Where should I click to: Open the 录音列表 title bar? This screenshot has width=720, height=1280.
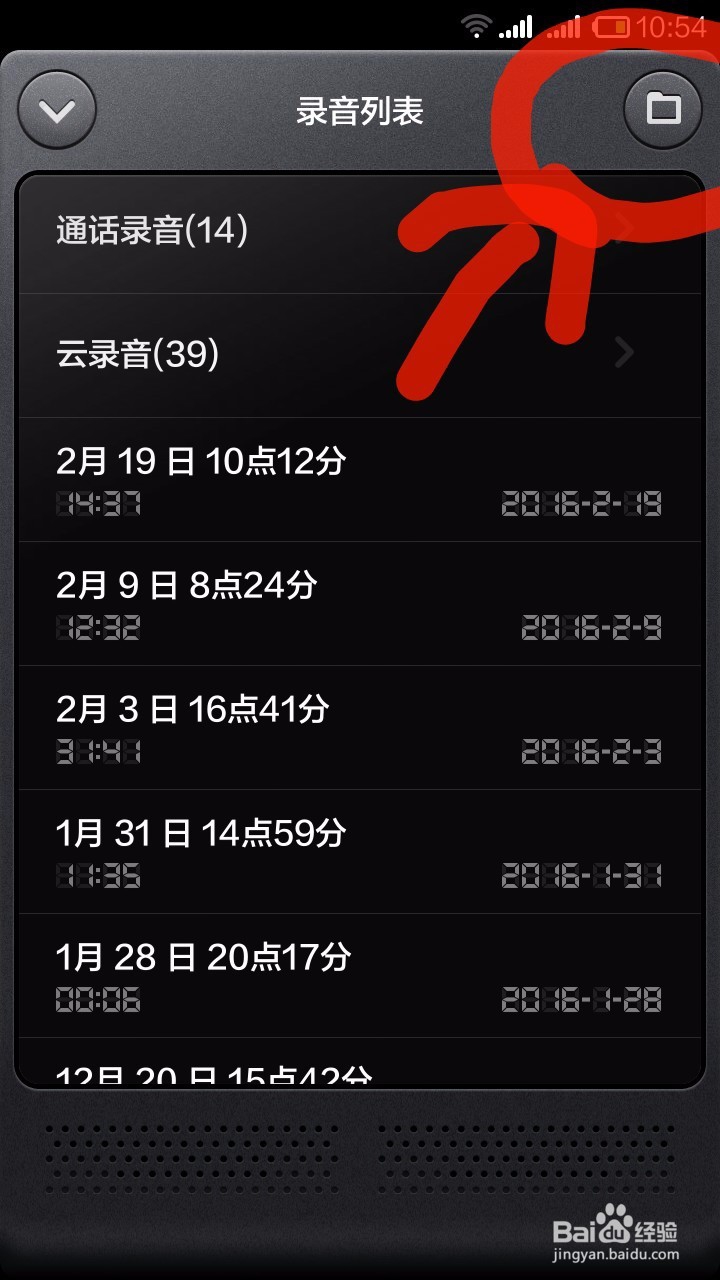pyautogui.click(x=360, y=111)
